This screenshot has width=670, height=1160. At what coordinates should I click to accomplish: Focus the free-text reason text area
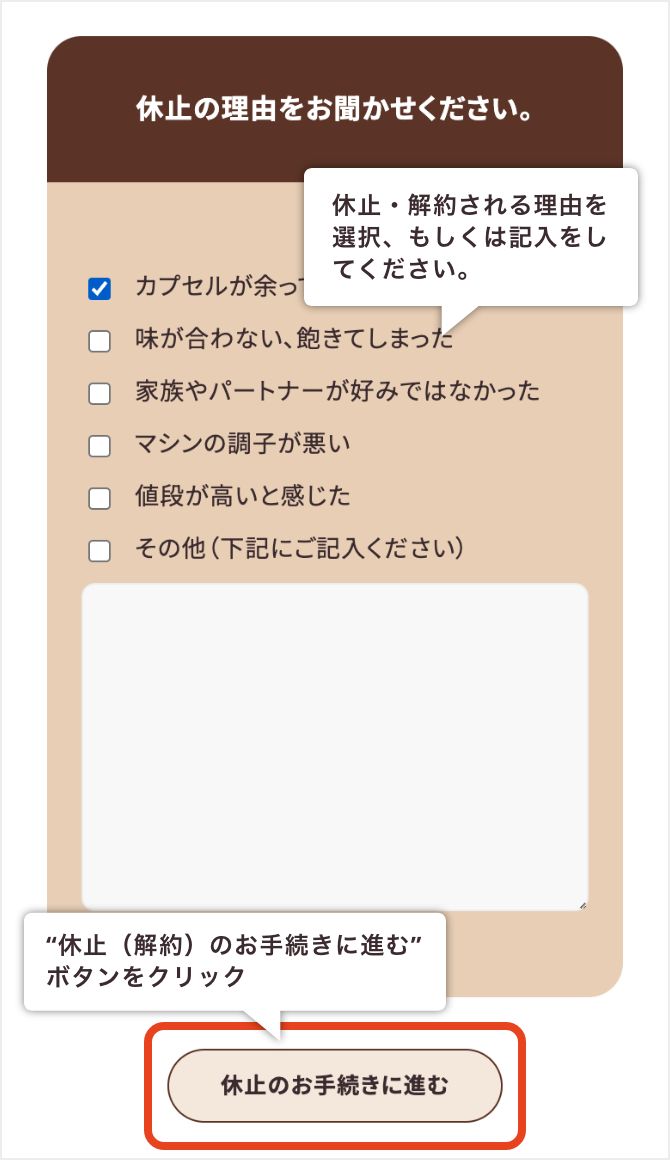pos(334,746)
